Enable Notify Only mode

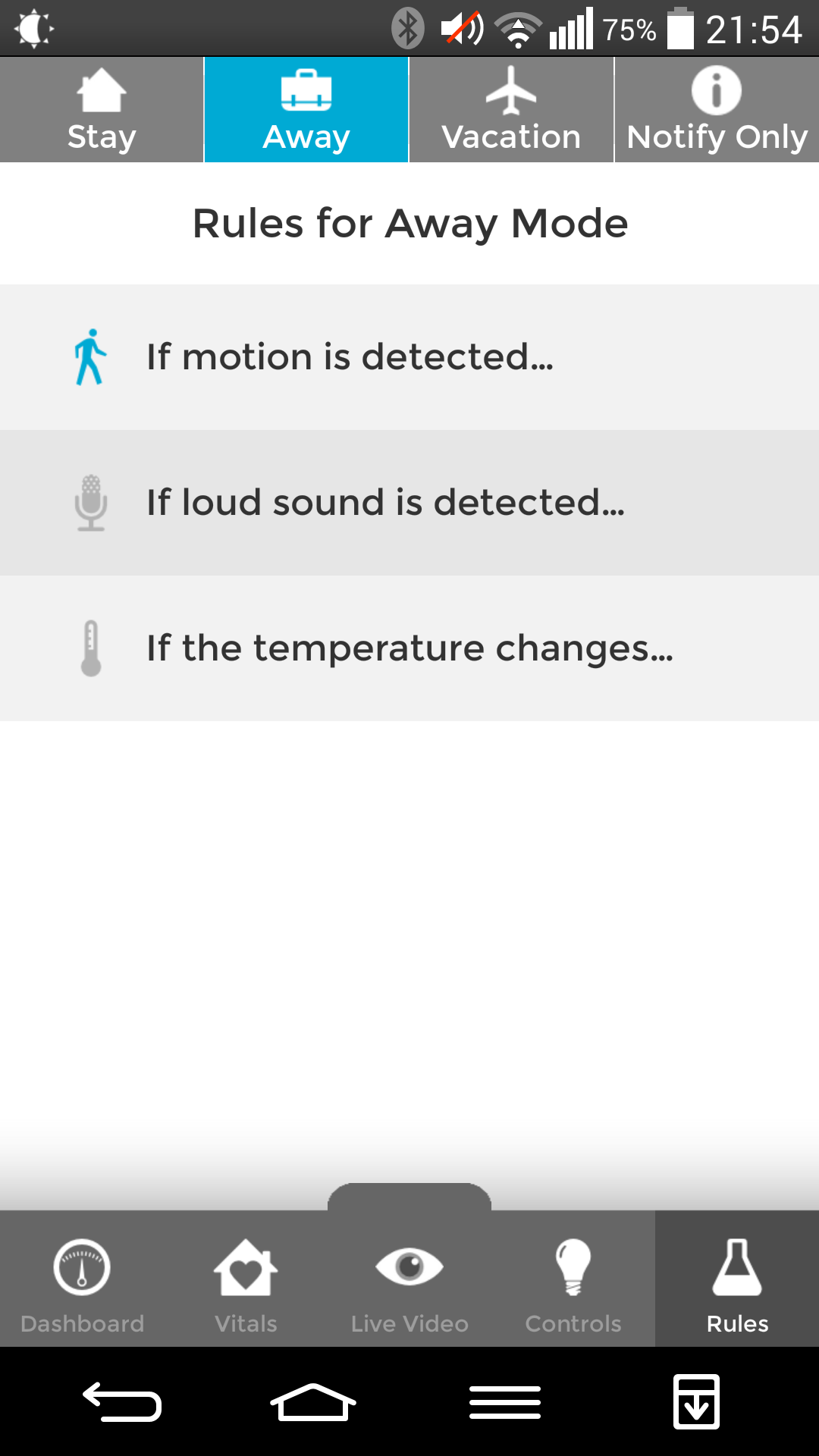[715, 109]
